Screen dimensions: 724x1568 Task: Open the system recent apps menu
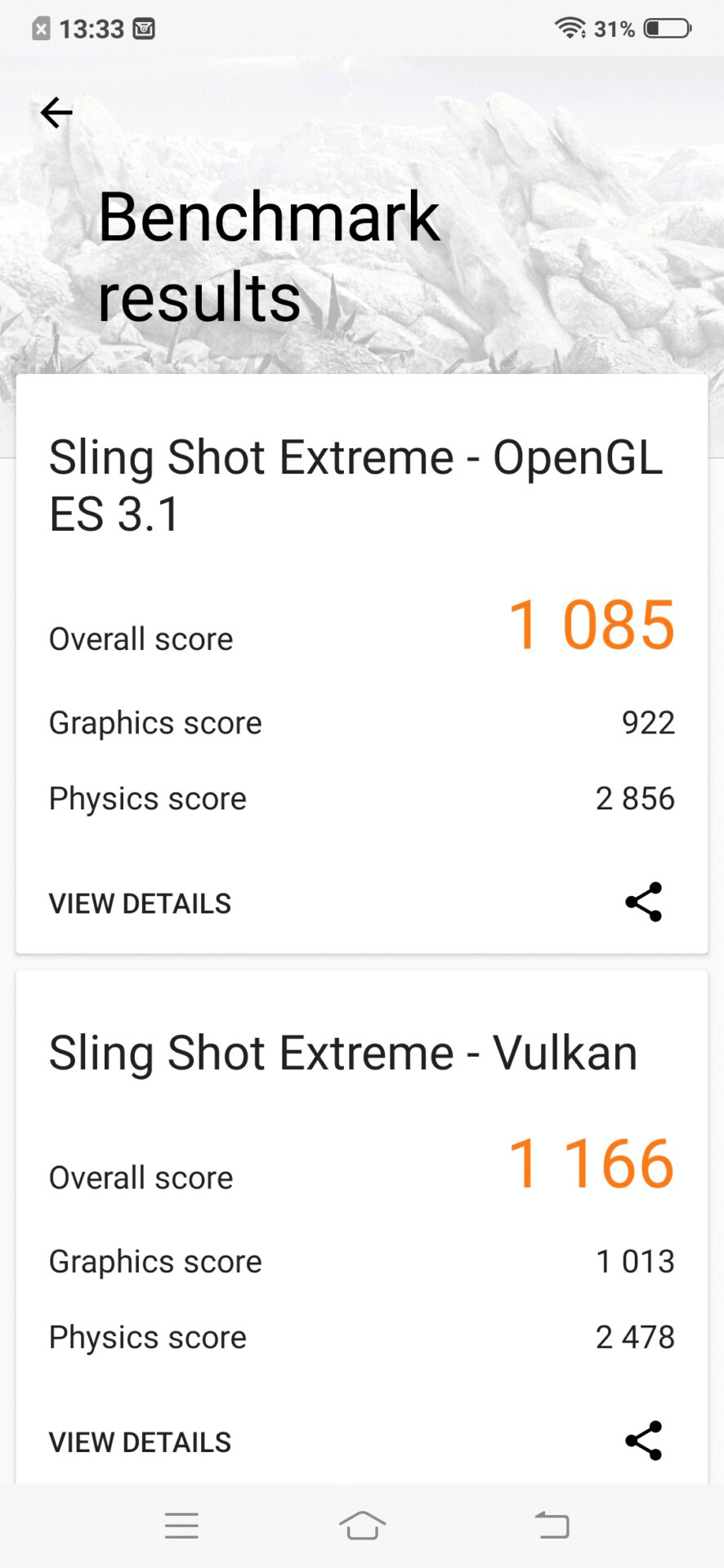pos(181,1526)
